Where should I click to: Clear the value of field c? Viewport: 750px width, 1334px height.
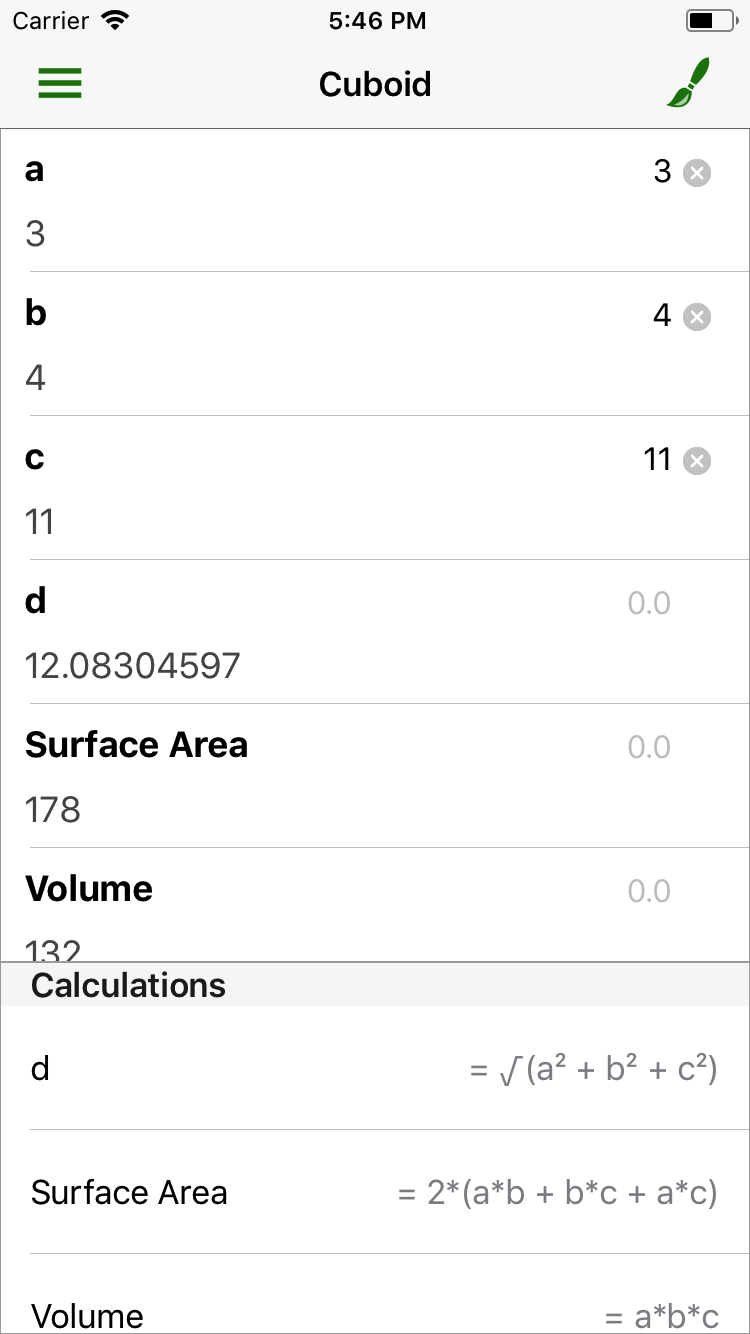(697, 460)
